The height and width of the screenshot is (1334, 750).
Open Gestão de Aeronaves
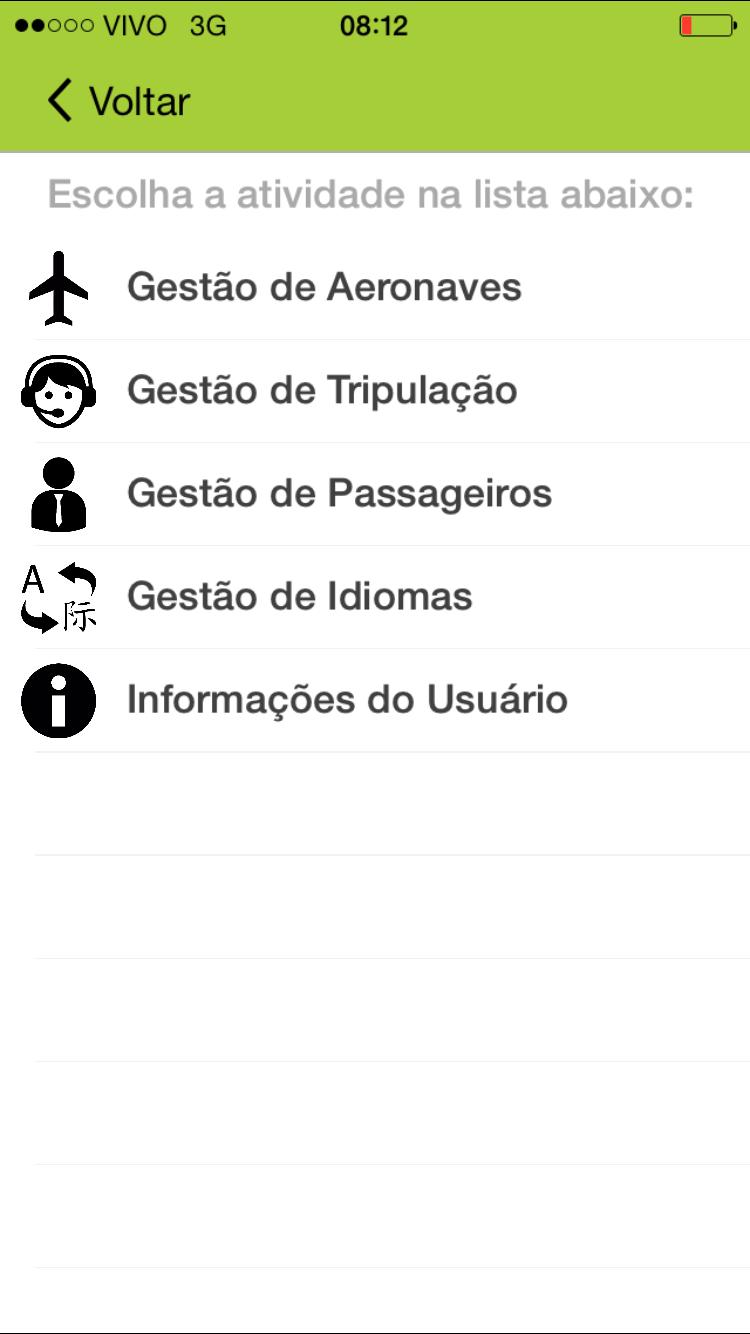(324, 288)
